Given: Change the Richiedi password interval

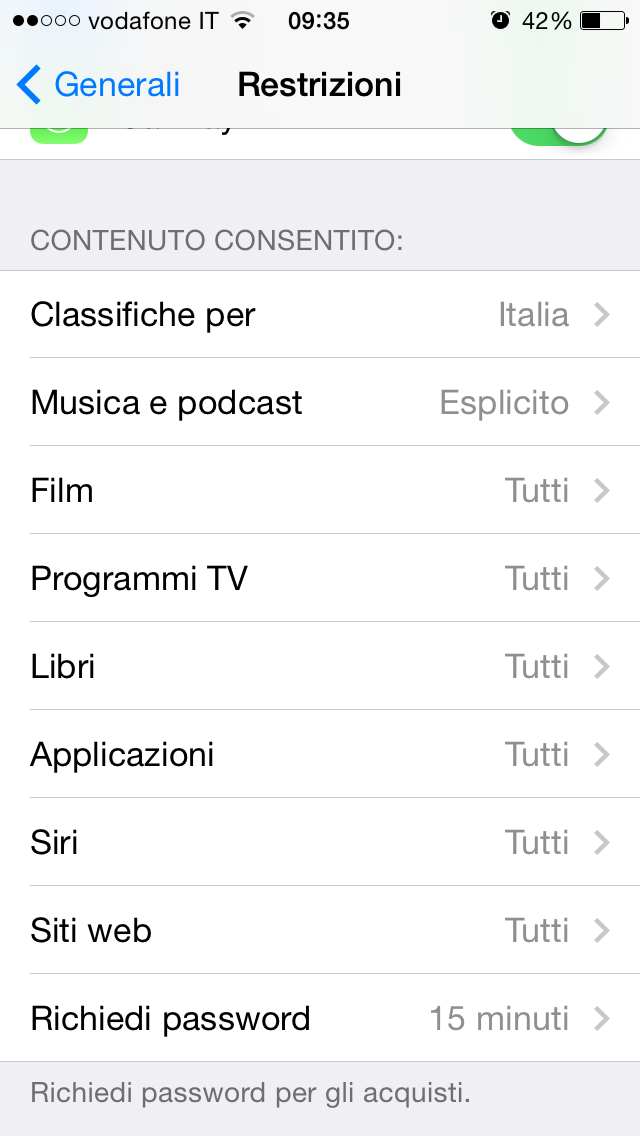Looking at the screenshot, I should (320, 1019).
